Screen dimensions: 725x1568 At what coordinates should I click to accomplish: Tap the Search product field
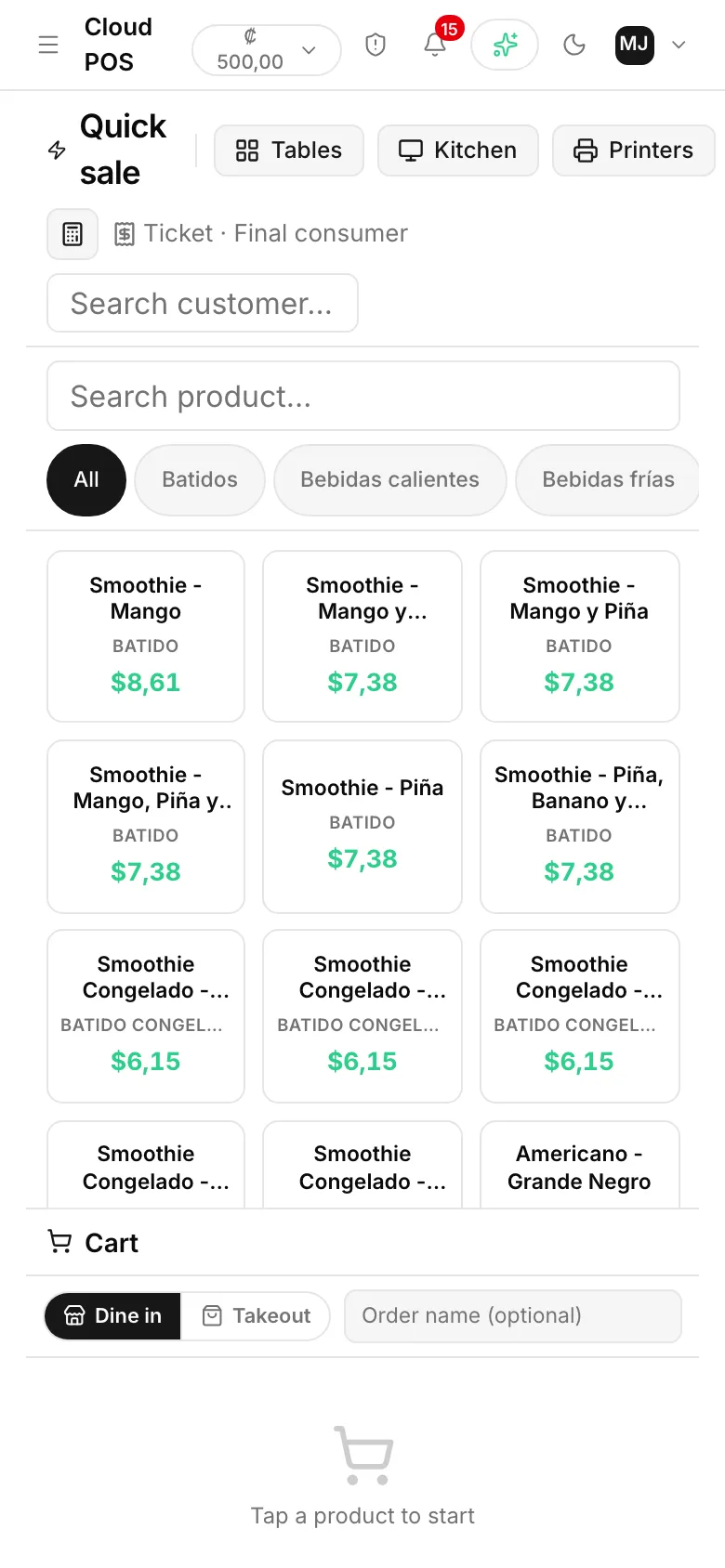[x=363, y=396]
